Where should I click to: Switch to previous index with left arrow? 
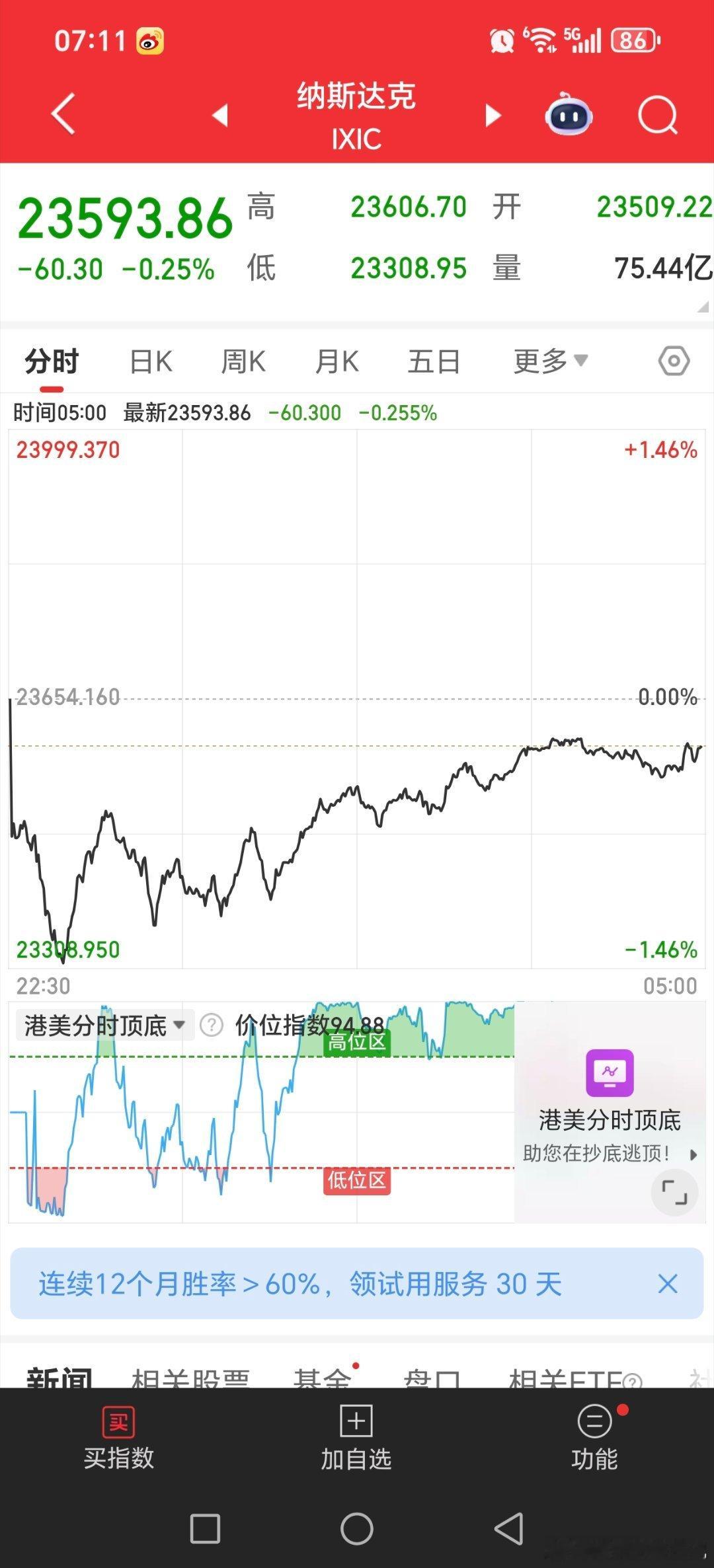(x=220, y=115)
